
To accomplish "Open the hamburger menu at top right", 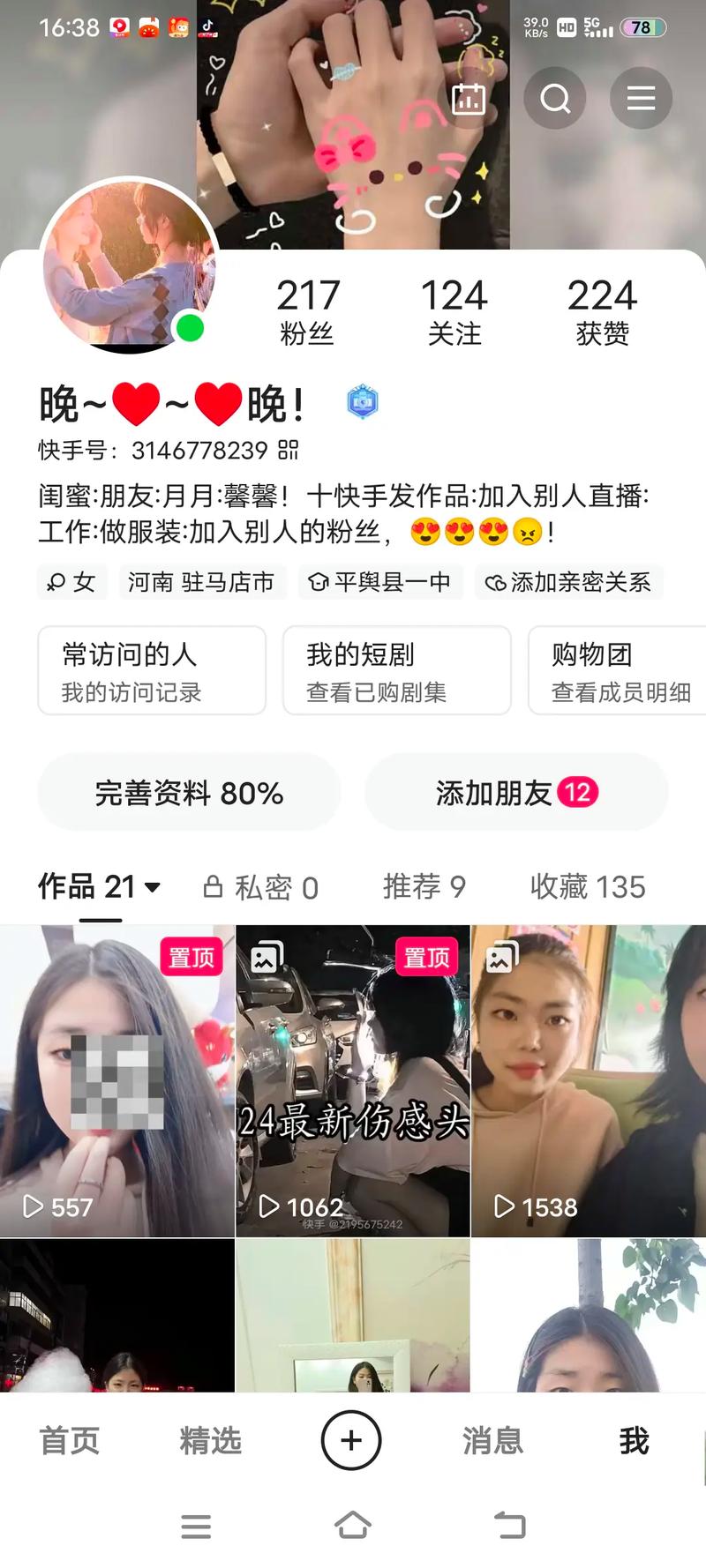I will (641, 98).
